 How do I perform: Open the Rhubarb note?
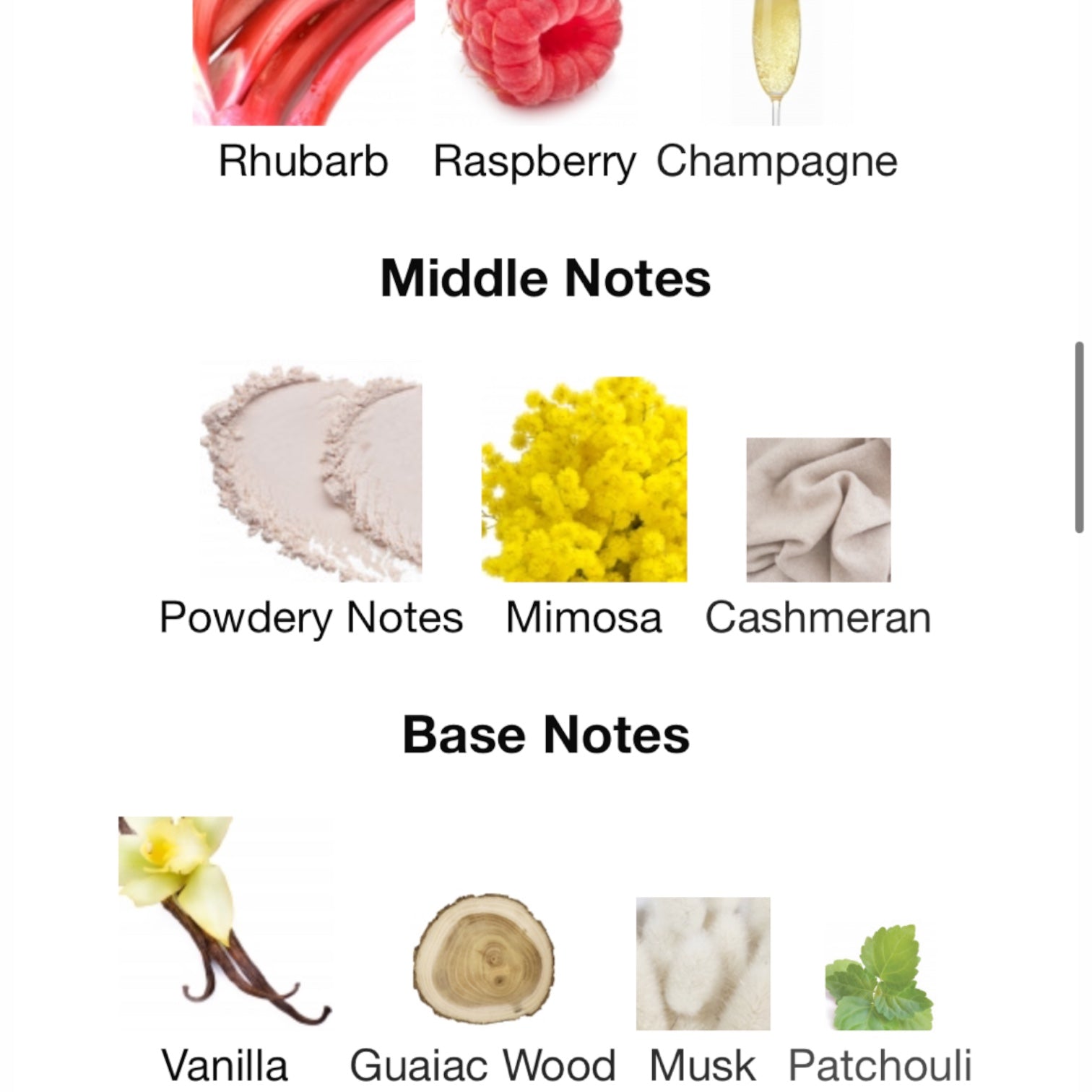tap(303, 65)
